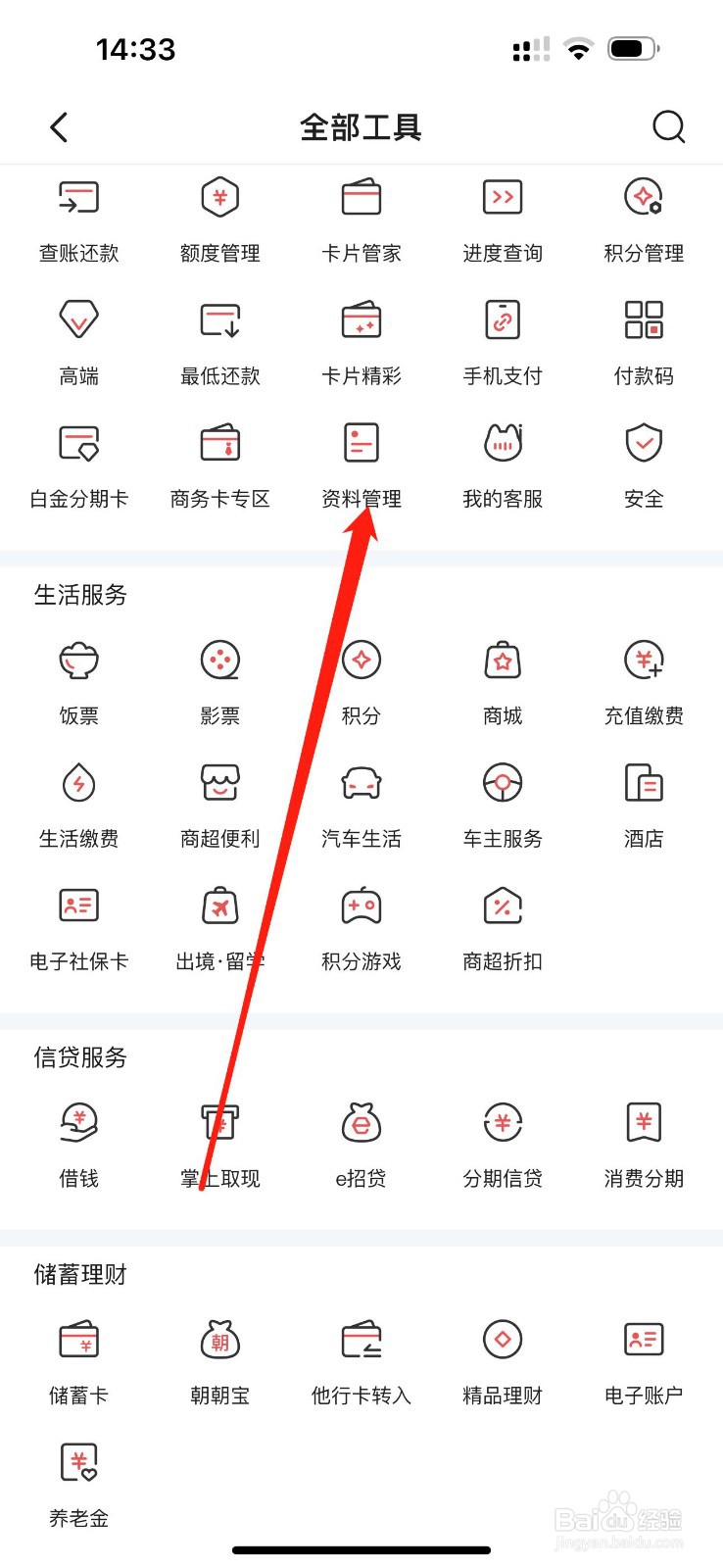The height and width of the screenshot is (1568, 723).
Task: Open 影票 movie tickets
Action: (219, 679)
